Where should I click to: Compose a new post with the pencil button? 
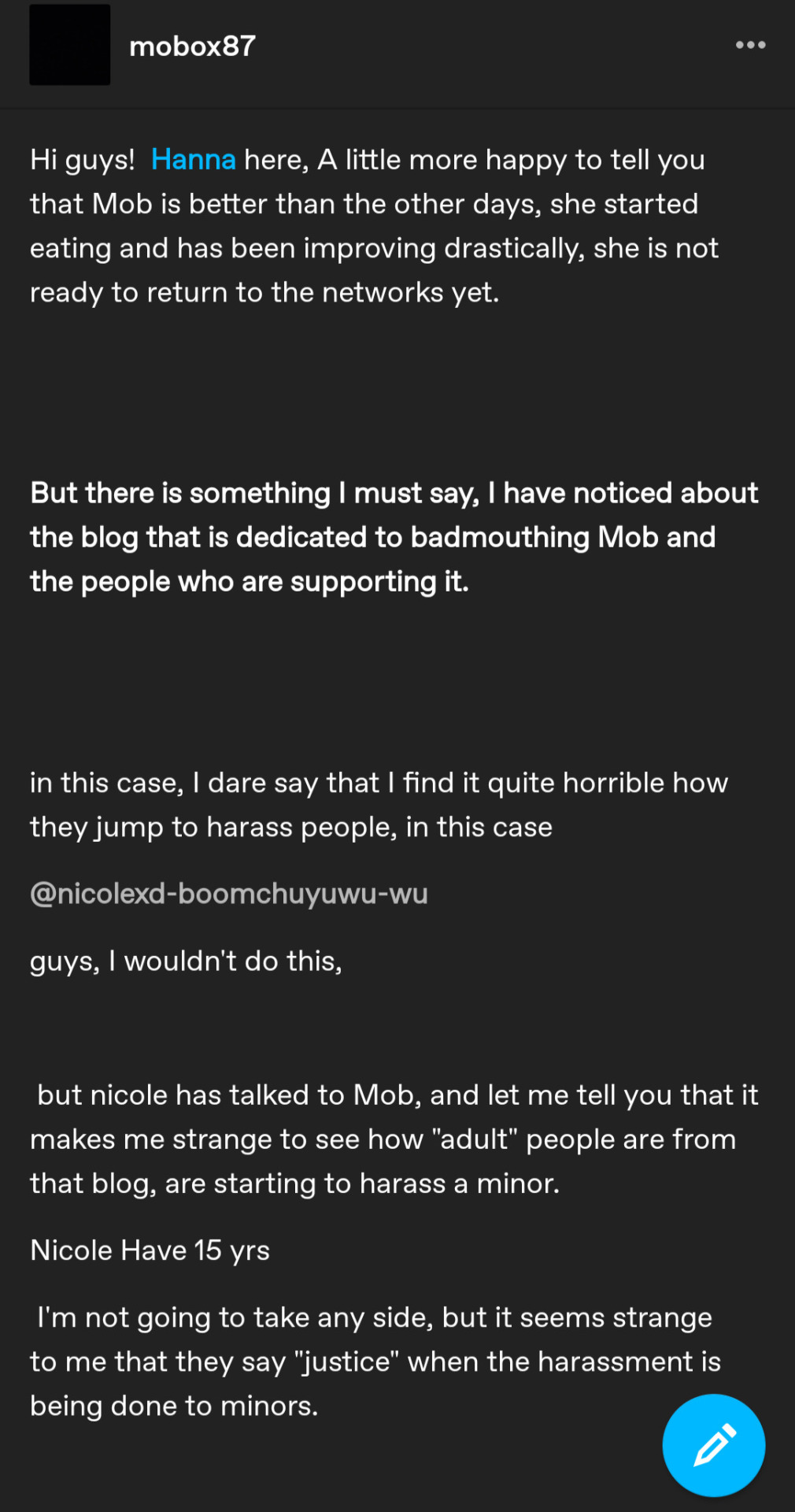tap(713, 1445)
